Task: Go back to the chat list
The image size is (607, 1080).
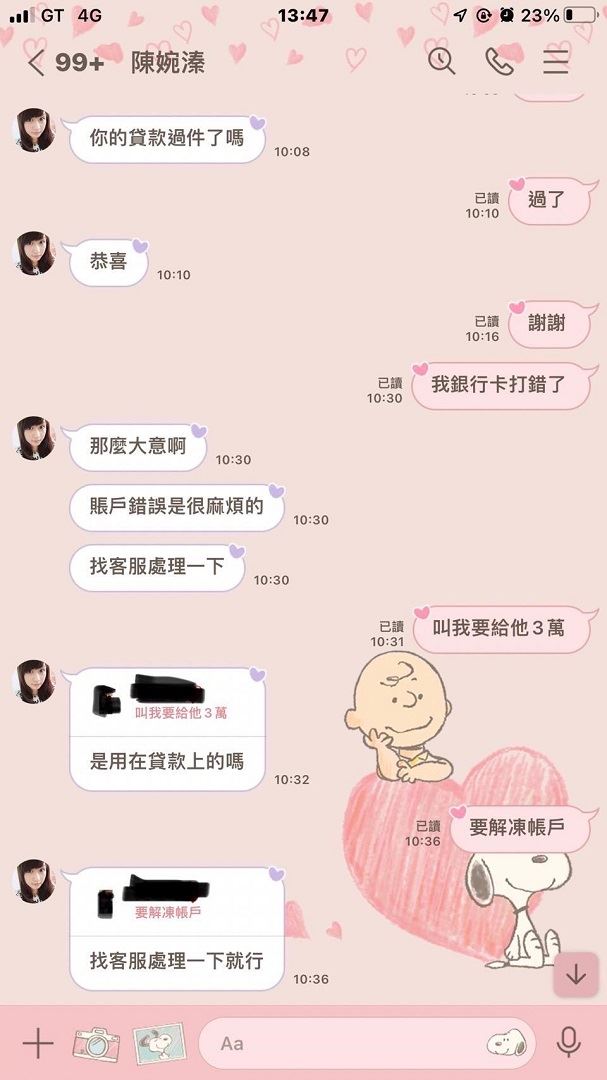Action: 37,63
